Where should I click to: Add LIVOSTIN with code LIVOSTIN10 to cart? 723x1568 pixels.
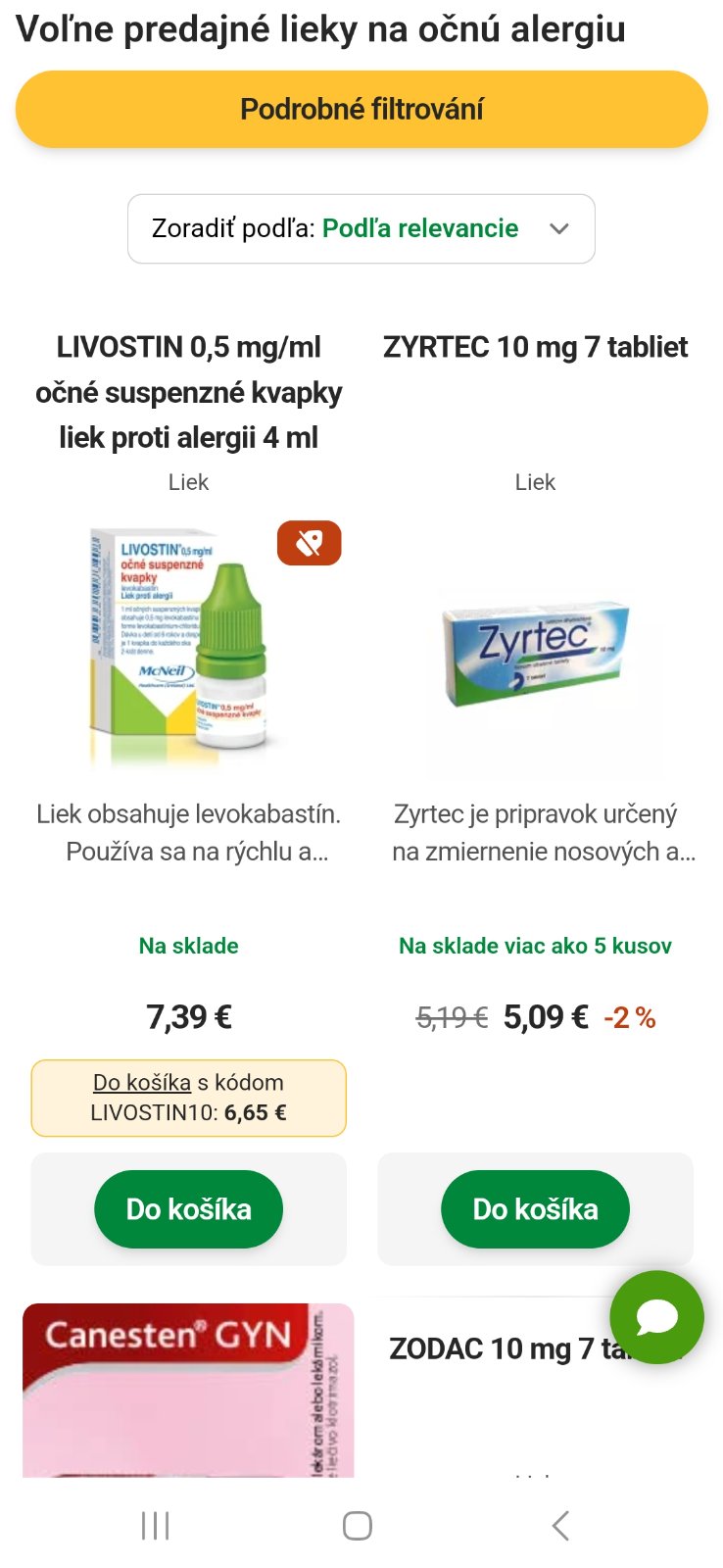[142, 1083]
